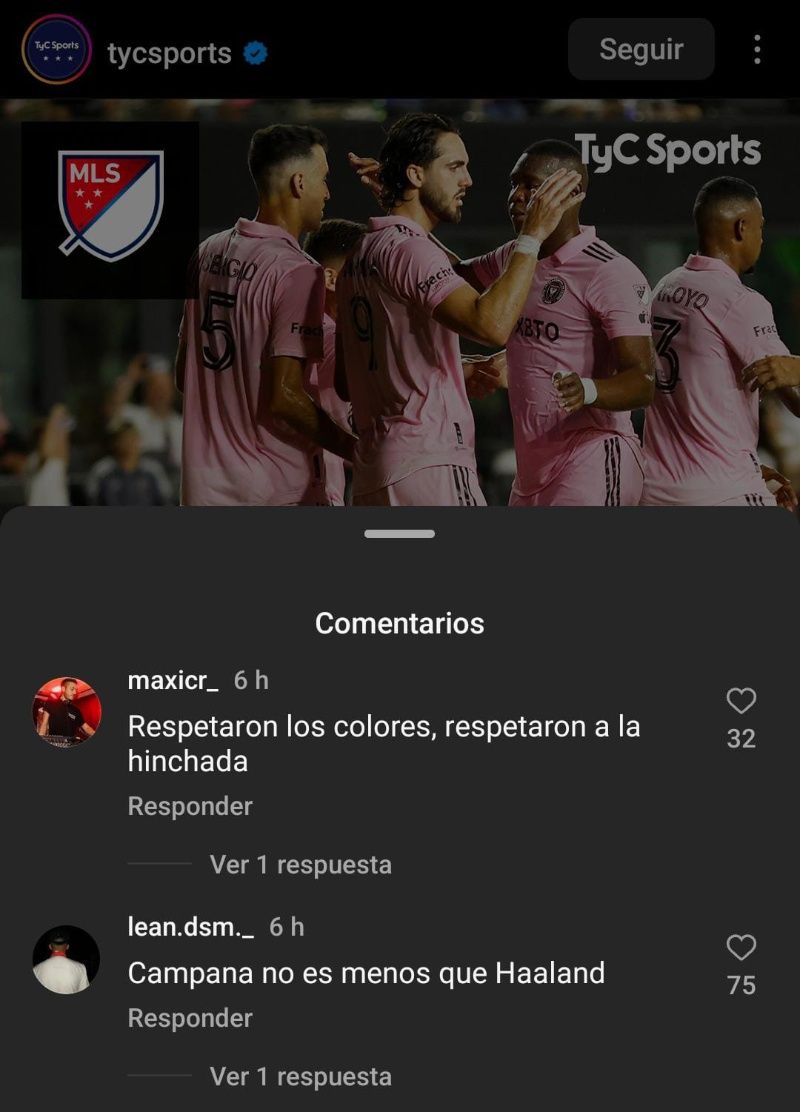Open maxicr_'s profile avatar
This screenshot has width=800, height=1112.
67,712
